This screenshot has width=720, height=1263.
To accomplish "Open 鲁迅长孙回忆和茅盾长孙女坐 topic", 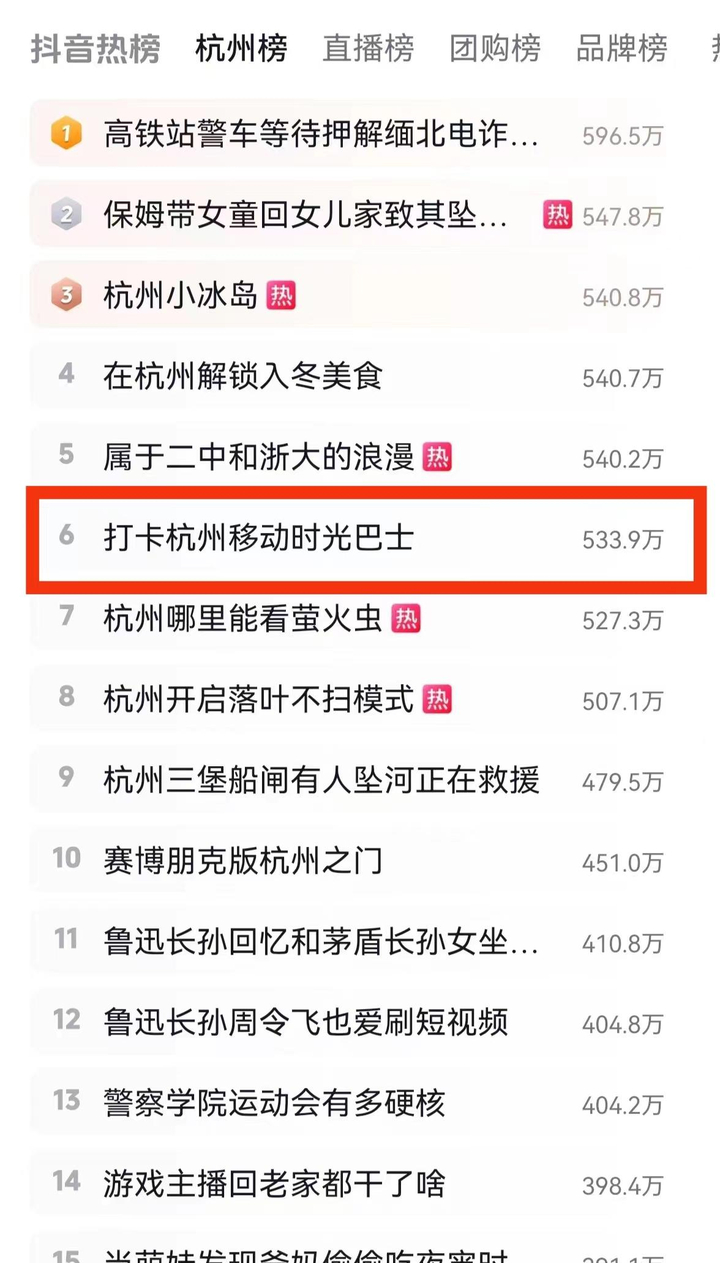I will coord(320,941).
